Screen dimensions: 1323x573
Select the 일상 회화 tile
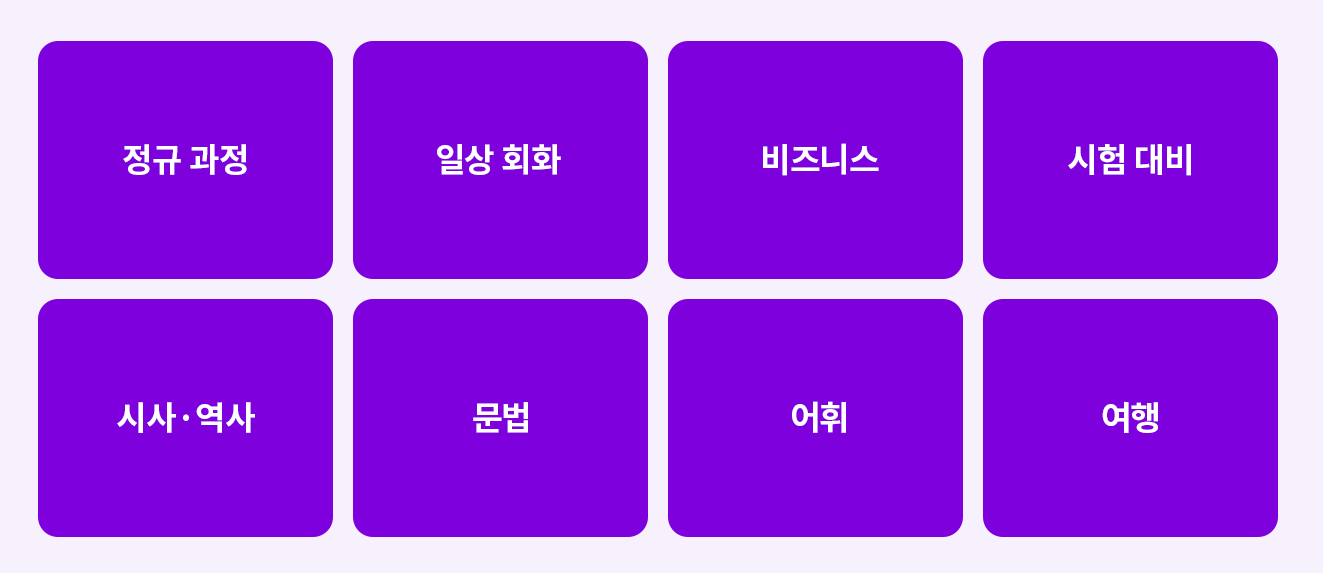pos(500,160)
